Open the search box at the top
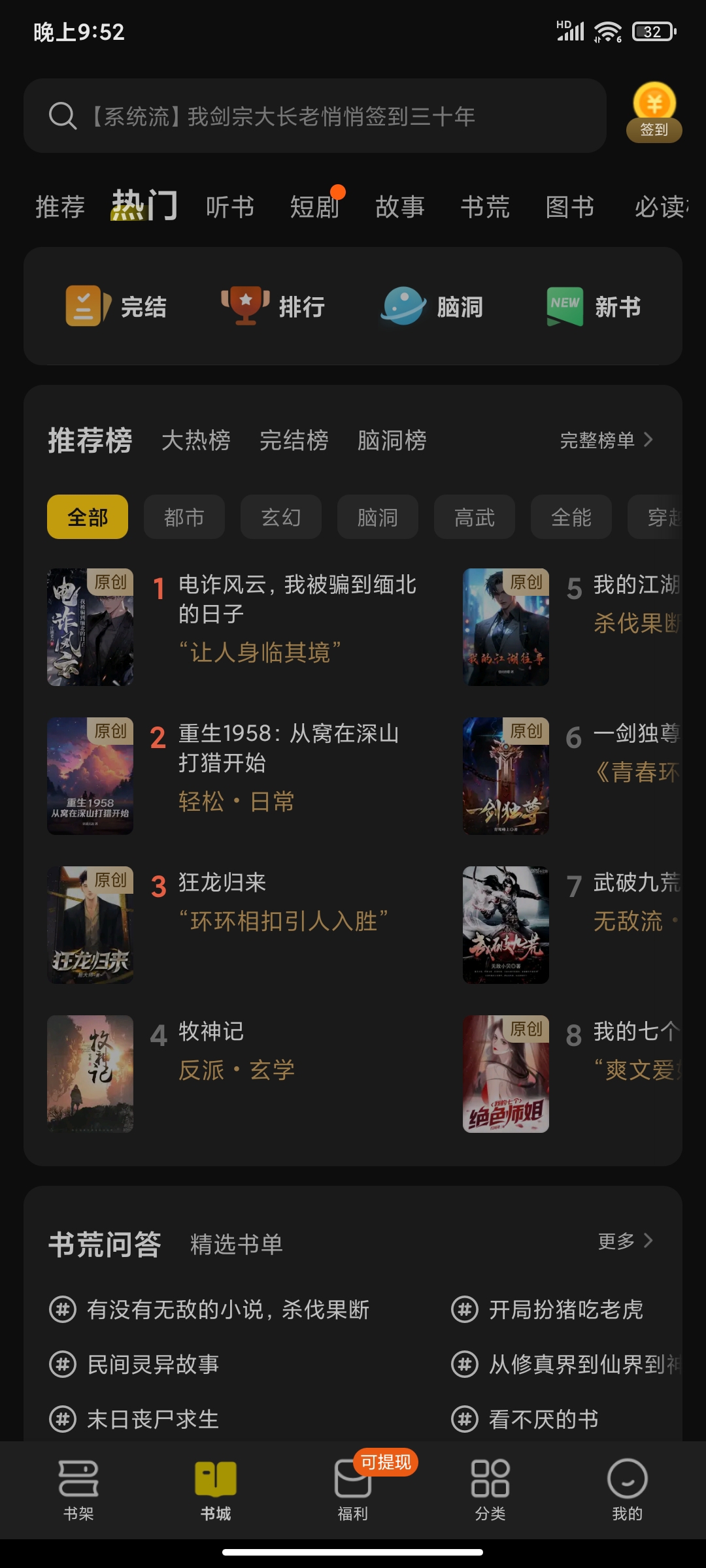 314,116
